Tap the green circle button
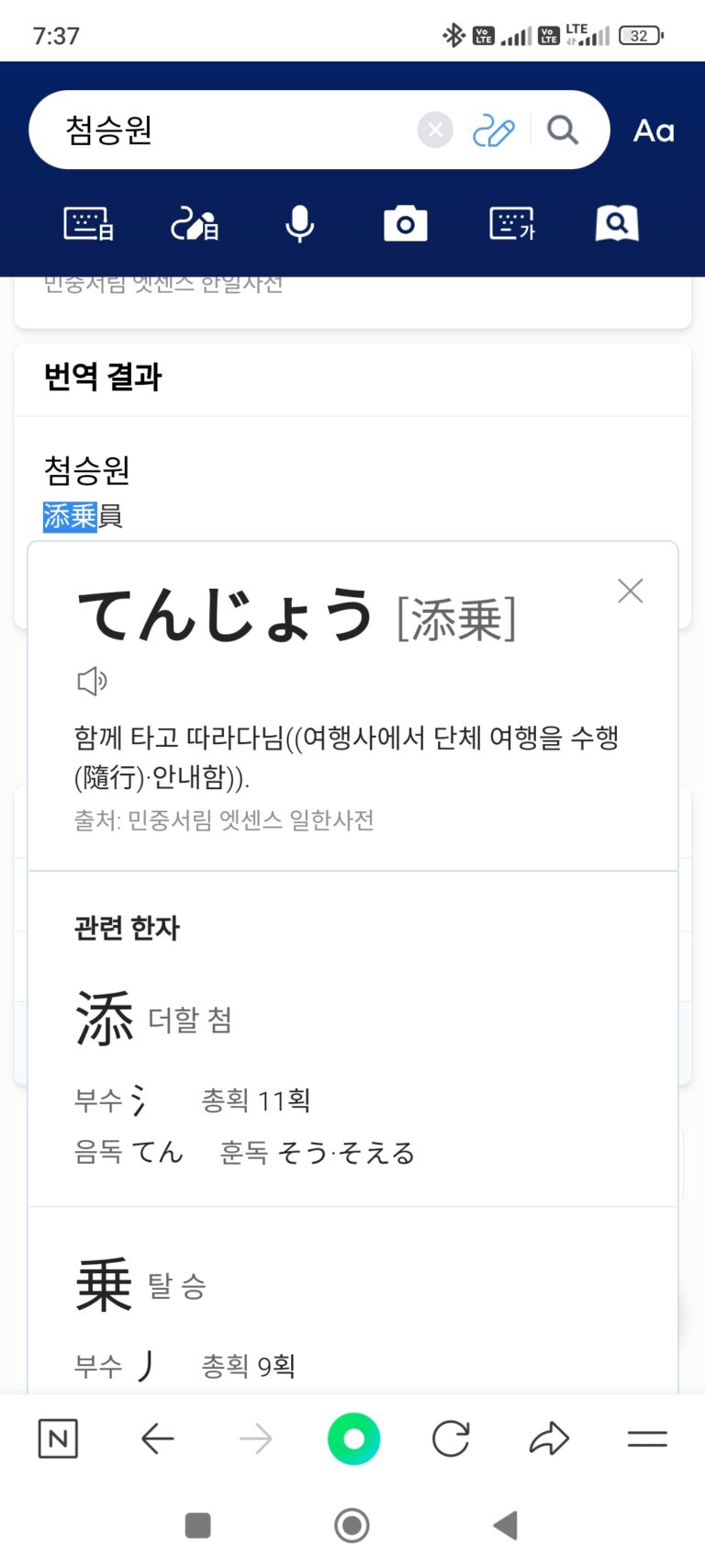This screenshot has width=705, height=1568. 353,1438
